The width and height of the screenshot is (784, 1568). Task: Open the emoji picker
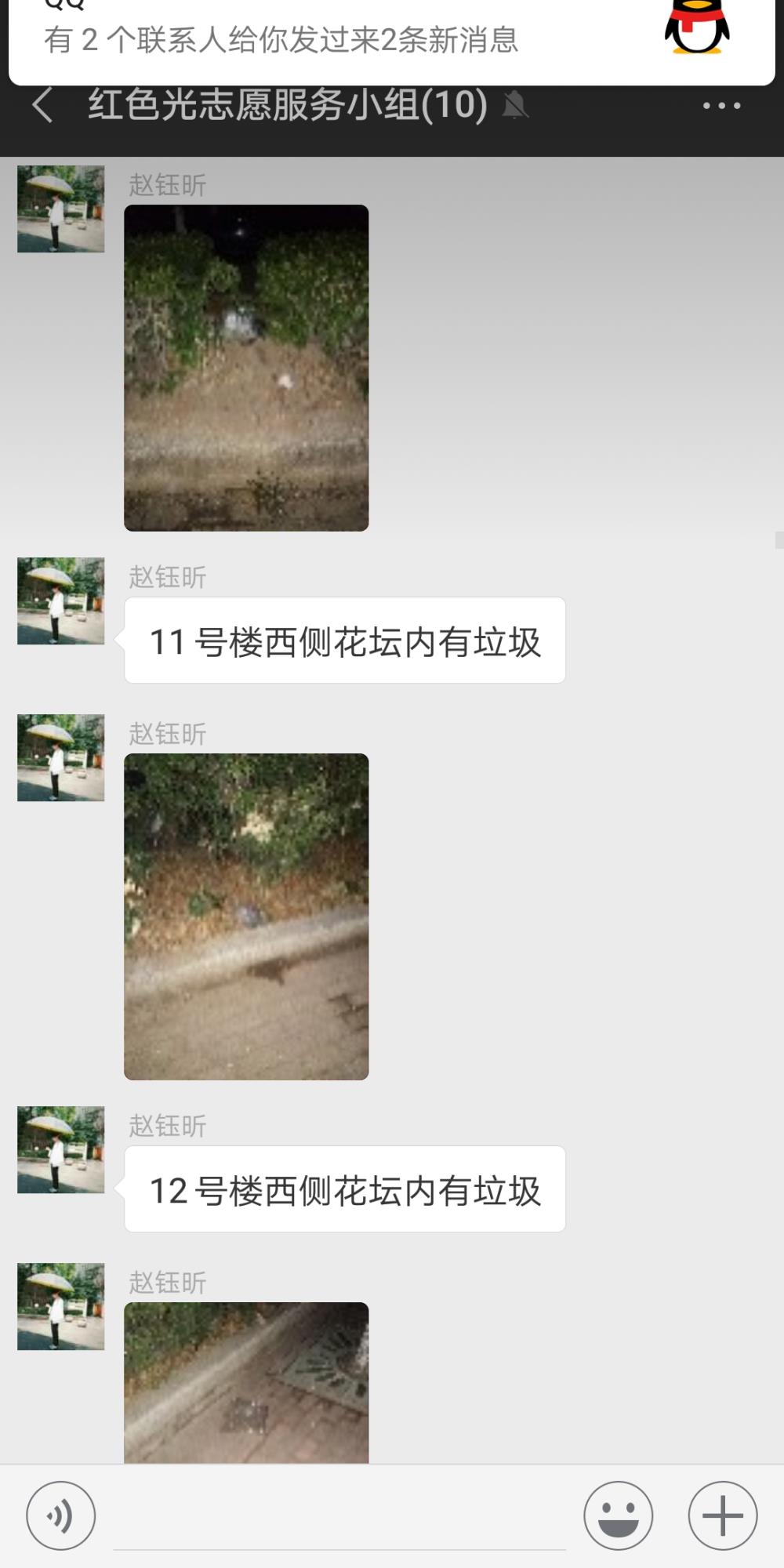click(x=619, y=1515)
